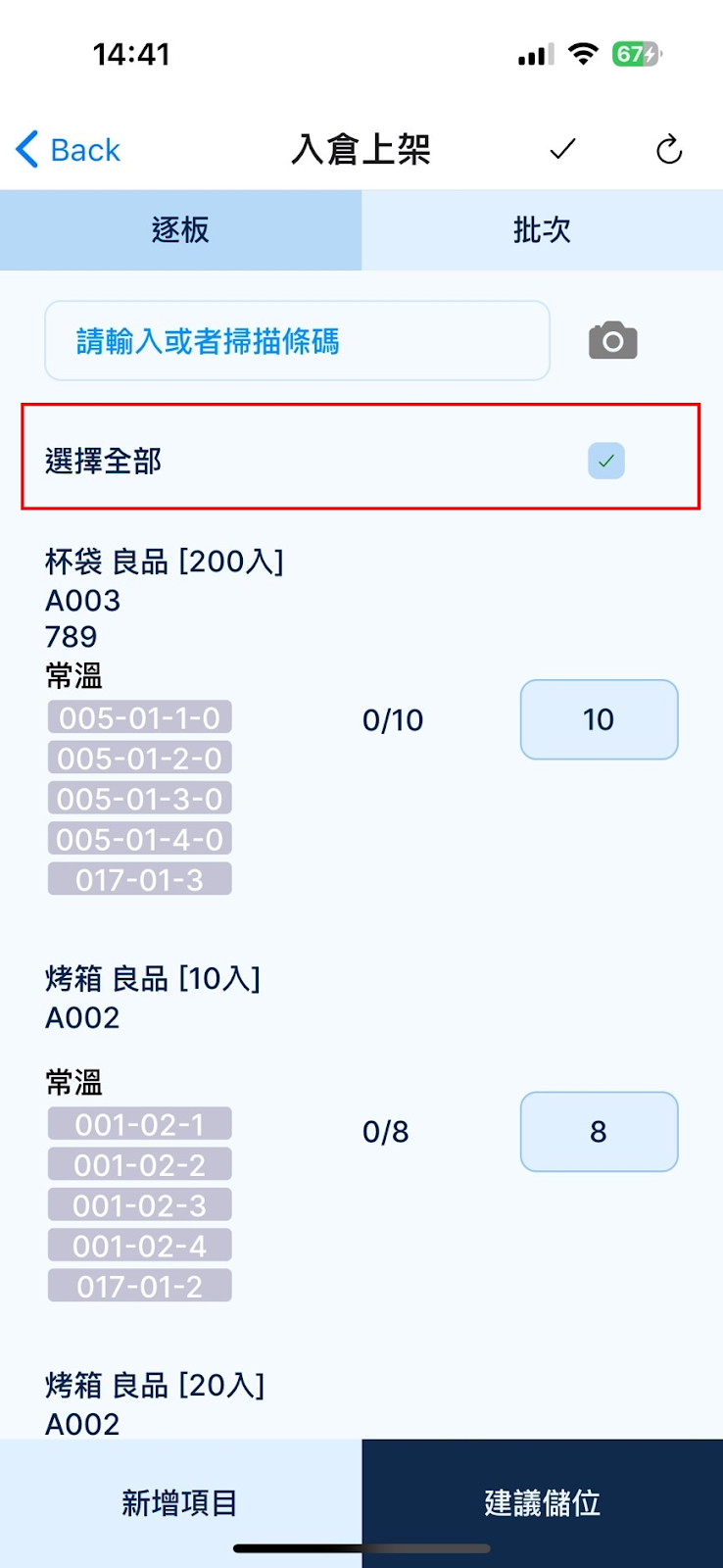Tap the refresh icon

(668, 150)
